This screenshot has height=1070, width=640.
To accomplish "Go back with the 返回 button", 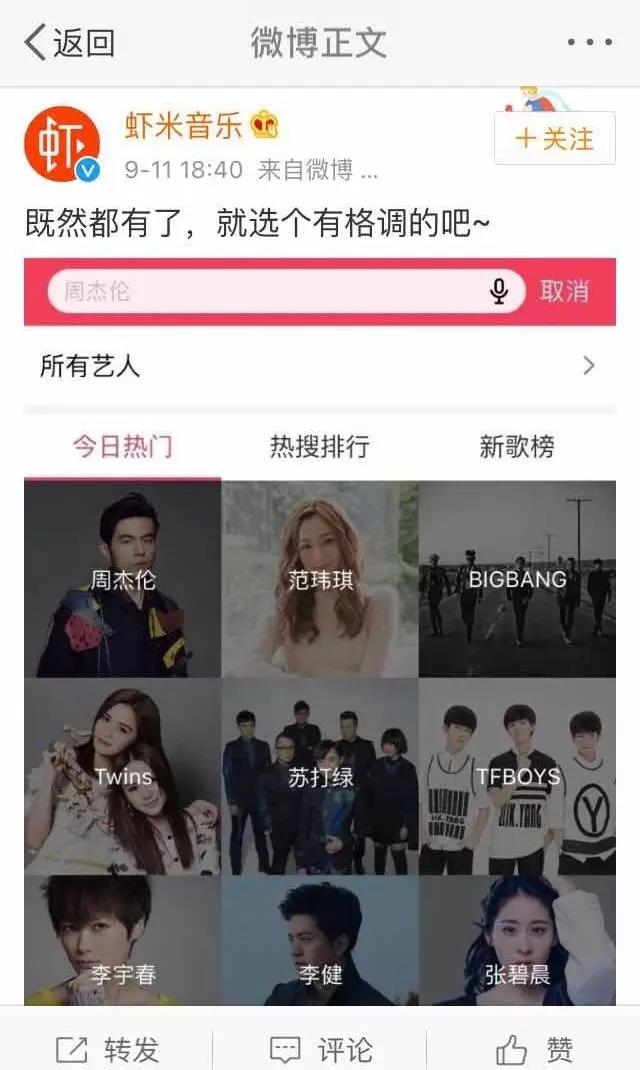I will tap(70, 43).
